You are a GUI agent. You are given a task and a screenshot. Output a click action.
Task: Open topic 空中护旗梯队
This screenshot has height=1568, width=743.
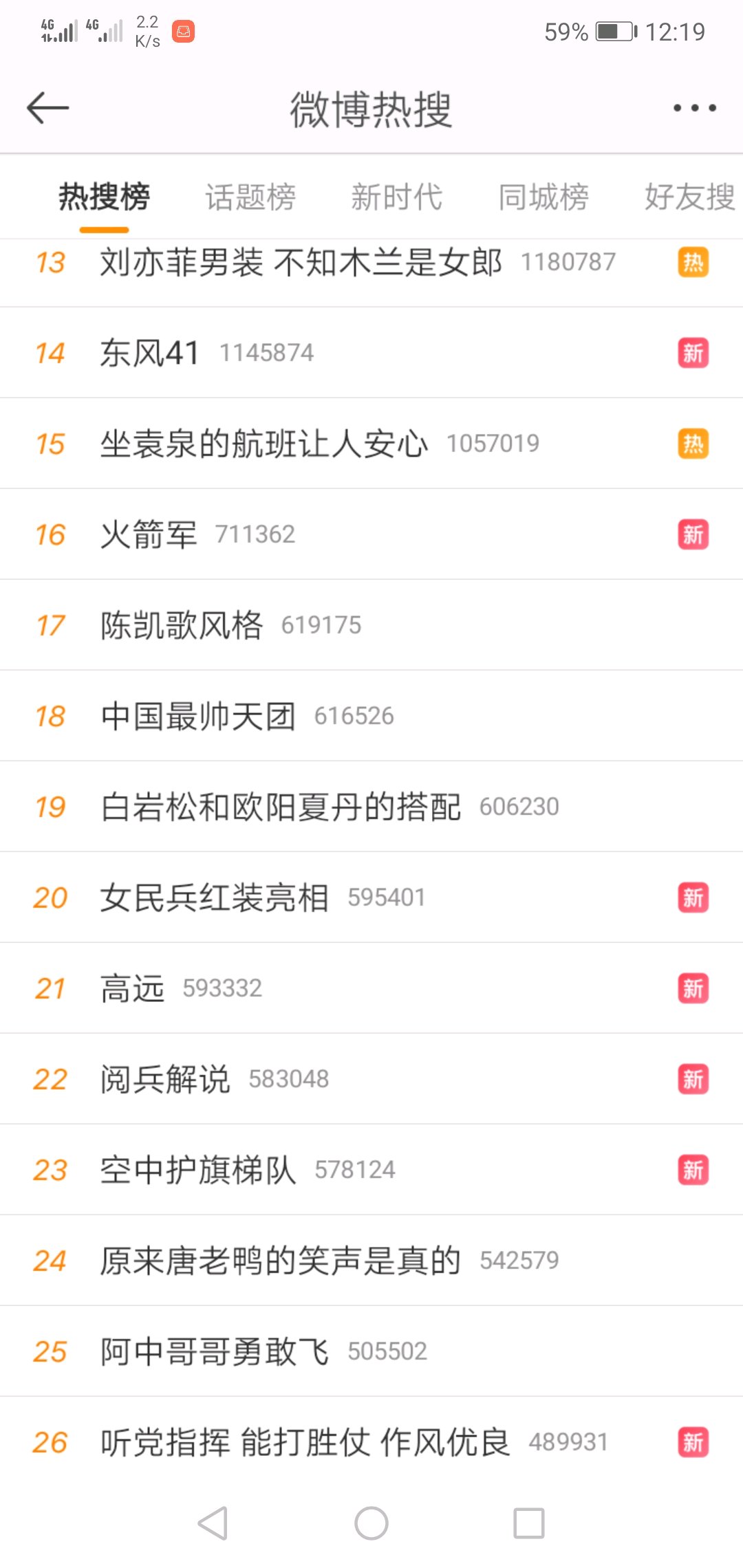point(371,1170)
